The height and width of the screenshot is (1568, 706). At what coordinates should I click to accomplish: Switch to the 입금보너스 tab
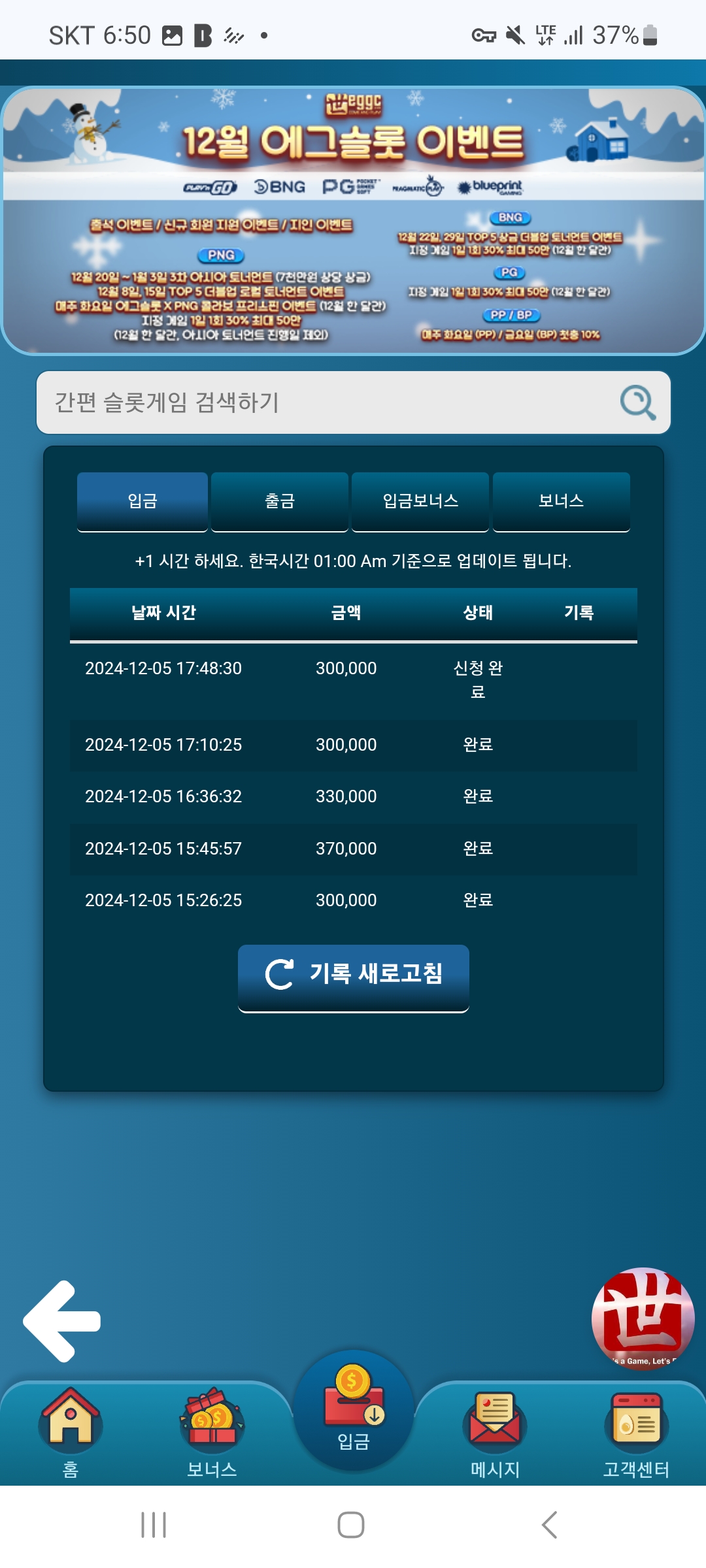tap(420, 501)
